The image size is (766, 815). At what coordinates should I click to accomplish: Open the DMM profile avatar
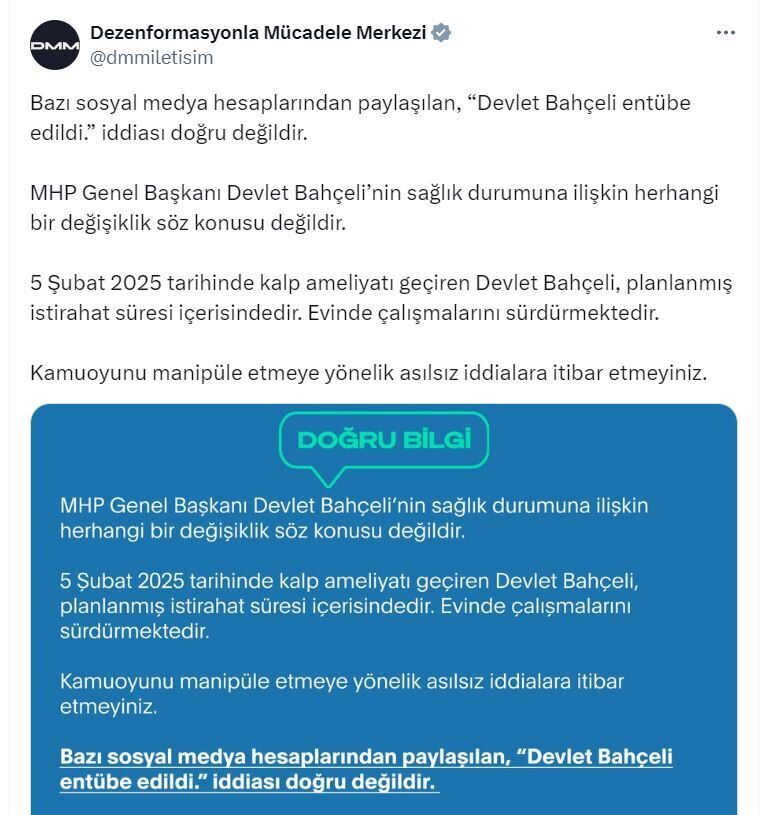[x=54, y=45]
